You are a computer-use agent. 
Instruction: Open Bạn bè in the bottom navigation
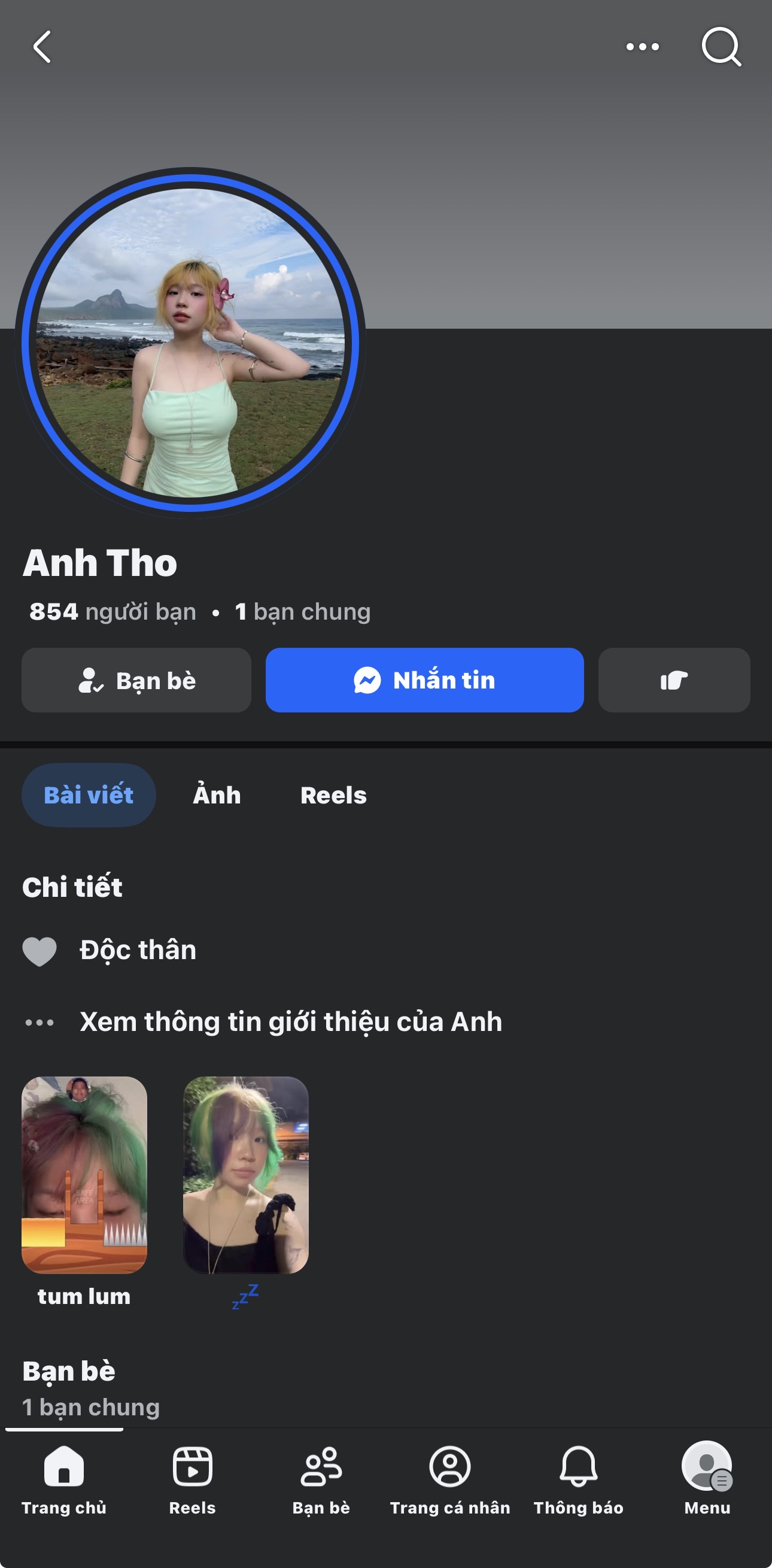pyautogui.click(x=321, y=1480)
